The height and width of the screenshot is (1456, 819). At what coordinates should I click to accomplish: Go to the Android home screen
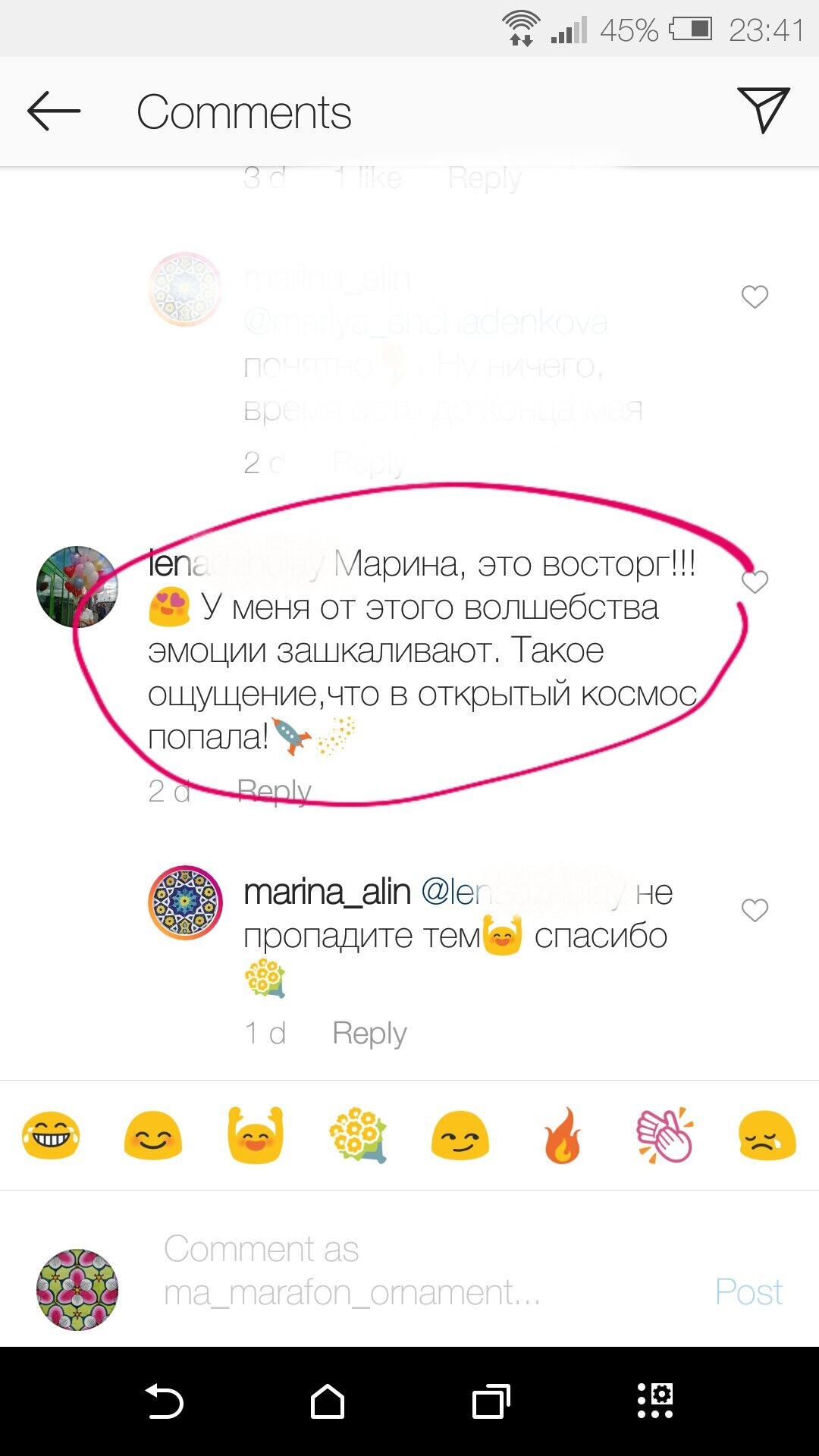pos(328,1401)
